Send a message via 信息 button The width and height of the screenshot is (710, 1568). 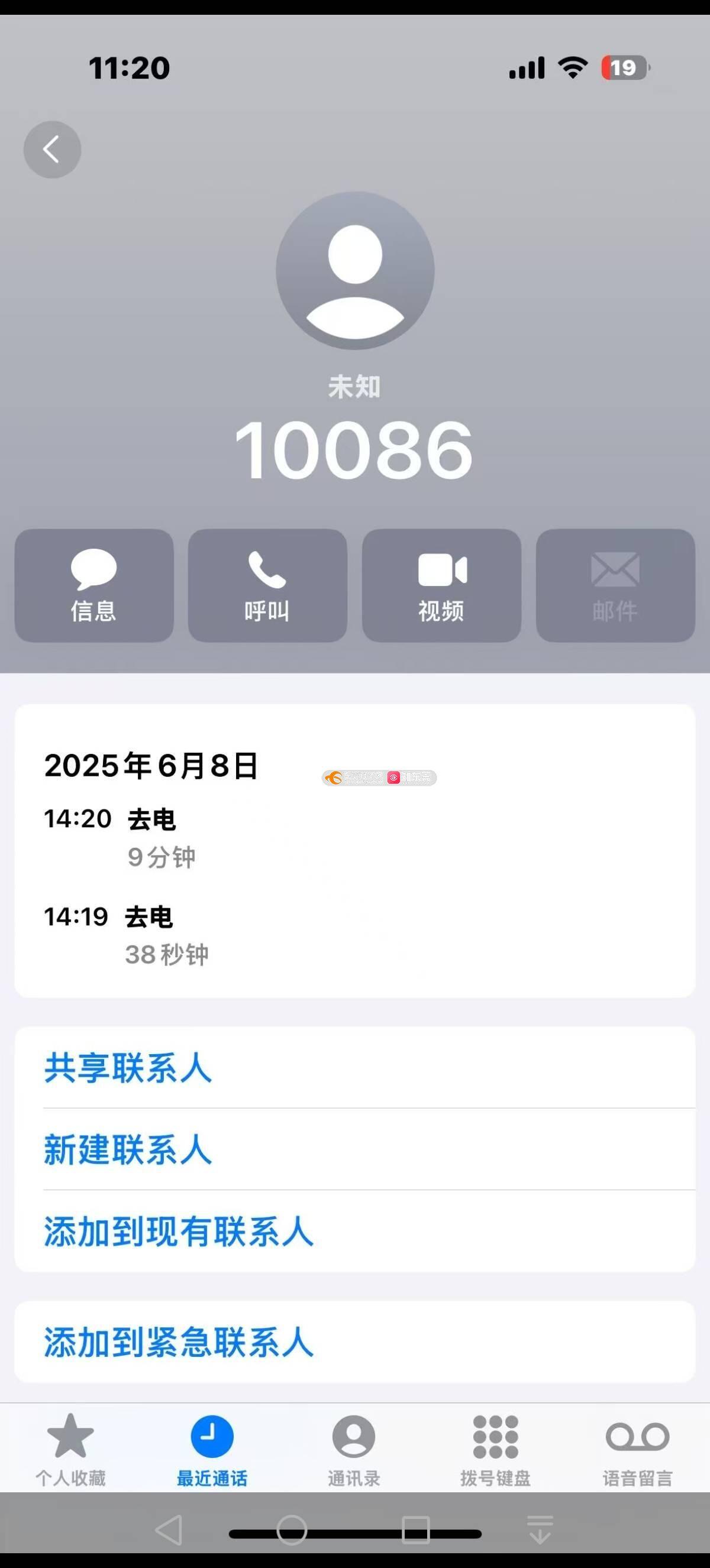click(95, 585)
